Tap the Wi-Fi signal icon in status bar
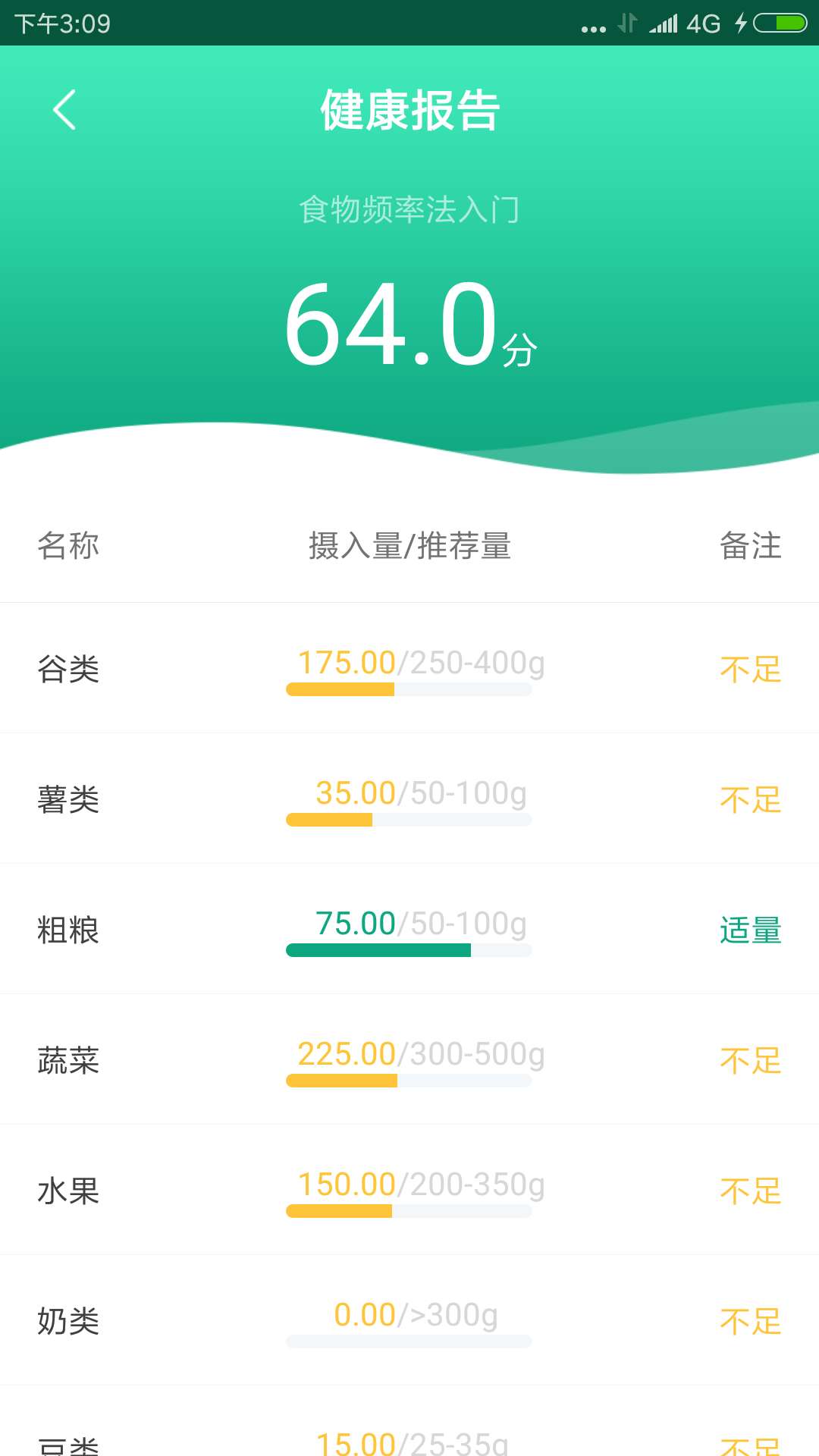This screenshot has width=819, height=1456. (x=627, y=23)
